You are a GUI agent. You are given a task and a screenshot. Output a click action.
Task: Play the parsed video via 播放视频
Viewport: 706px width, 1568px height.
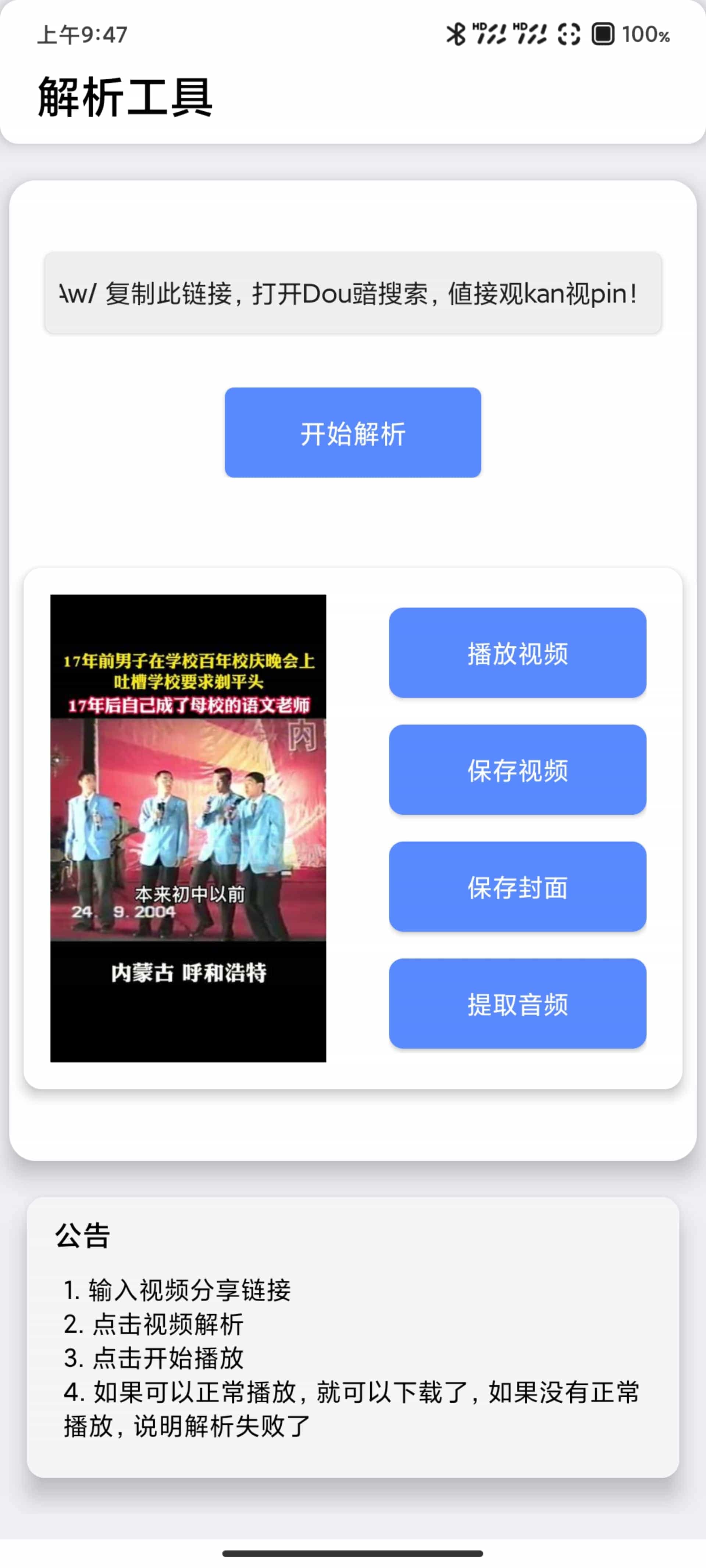[517, 653]
